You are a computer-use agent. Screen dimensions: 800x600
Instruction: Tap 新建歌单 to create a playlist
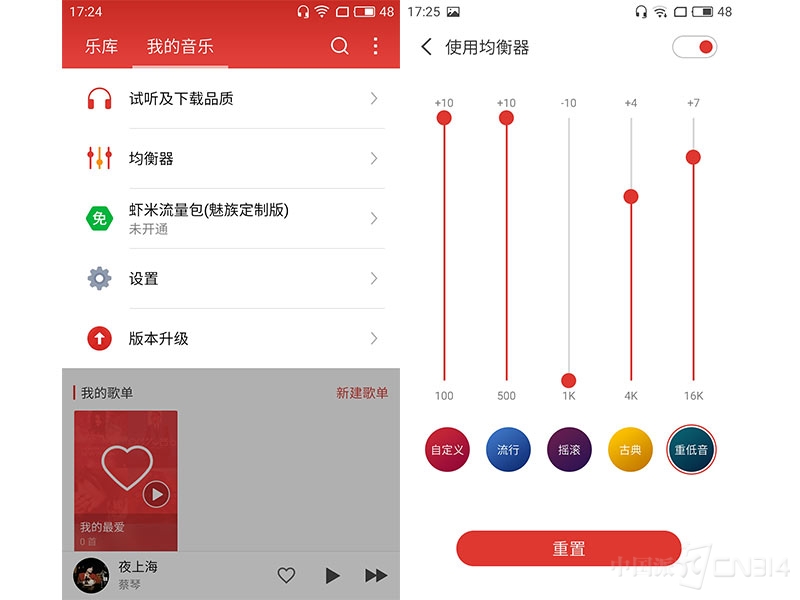(361, 393)
